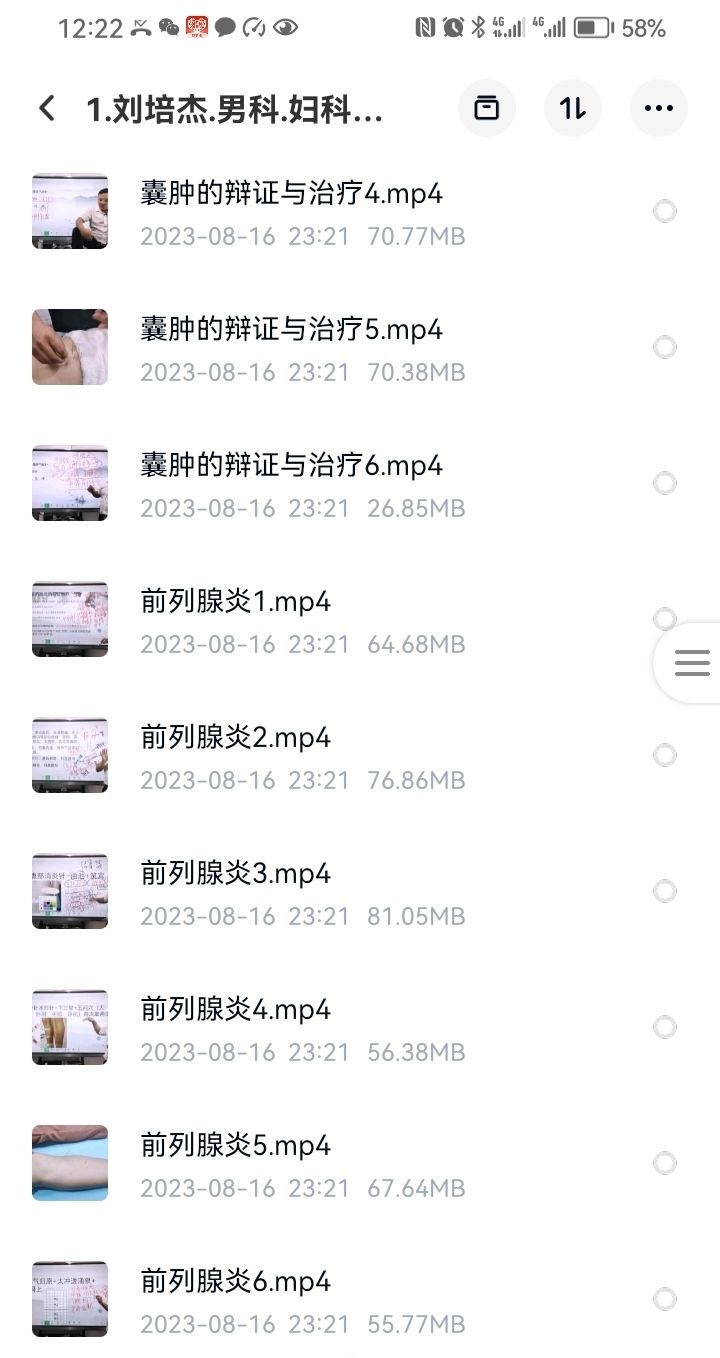The image size is (720, 1358).
Task: Tap the eye comfort icon in the status bar
Action: 284,28
